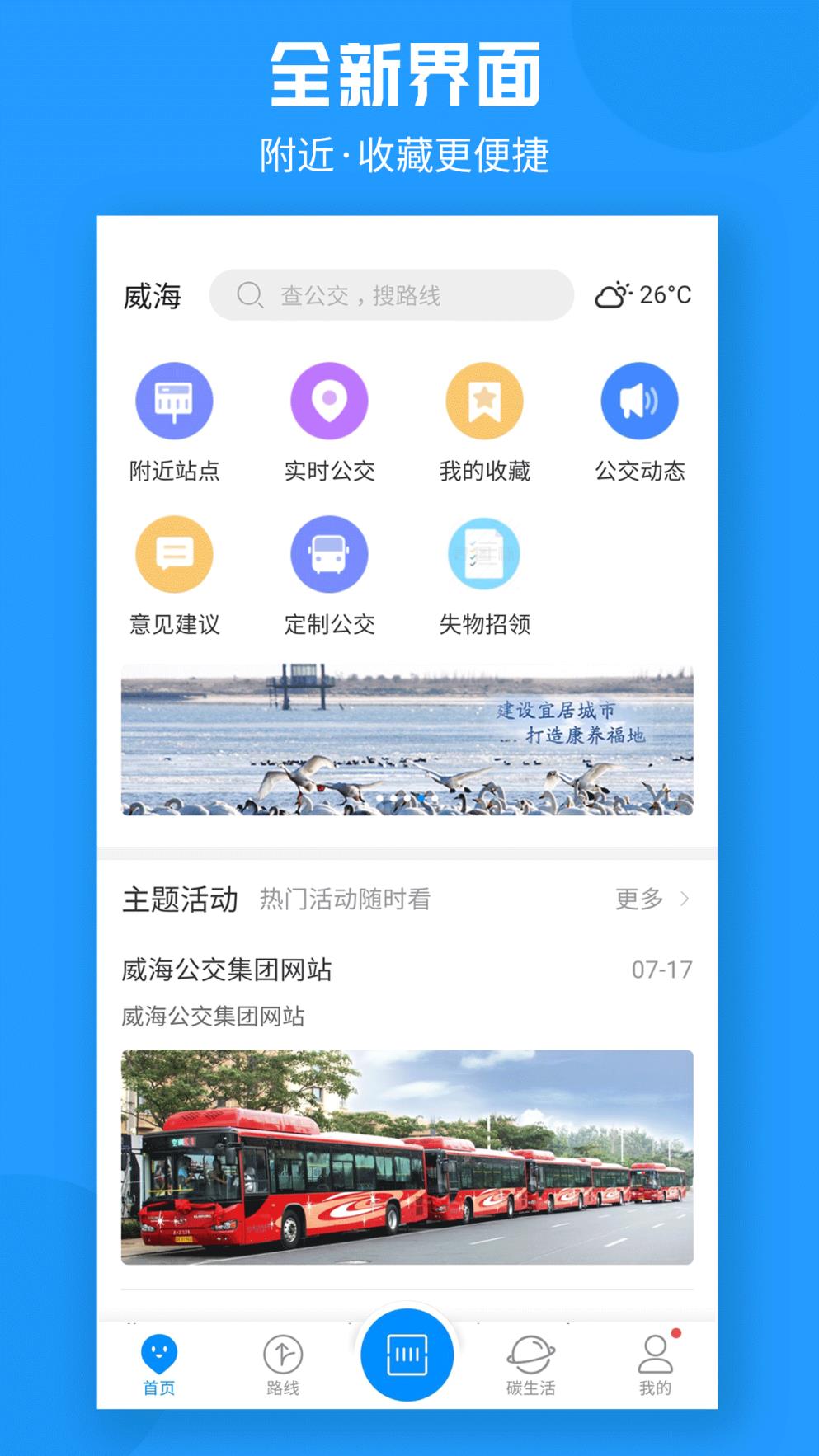
Task: Select the 主题活动 section header
Action: coord(180,900)
